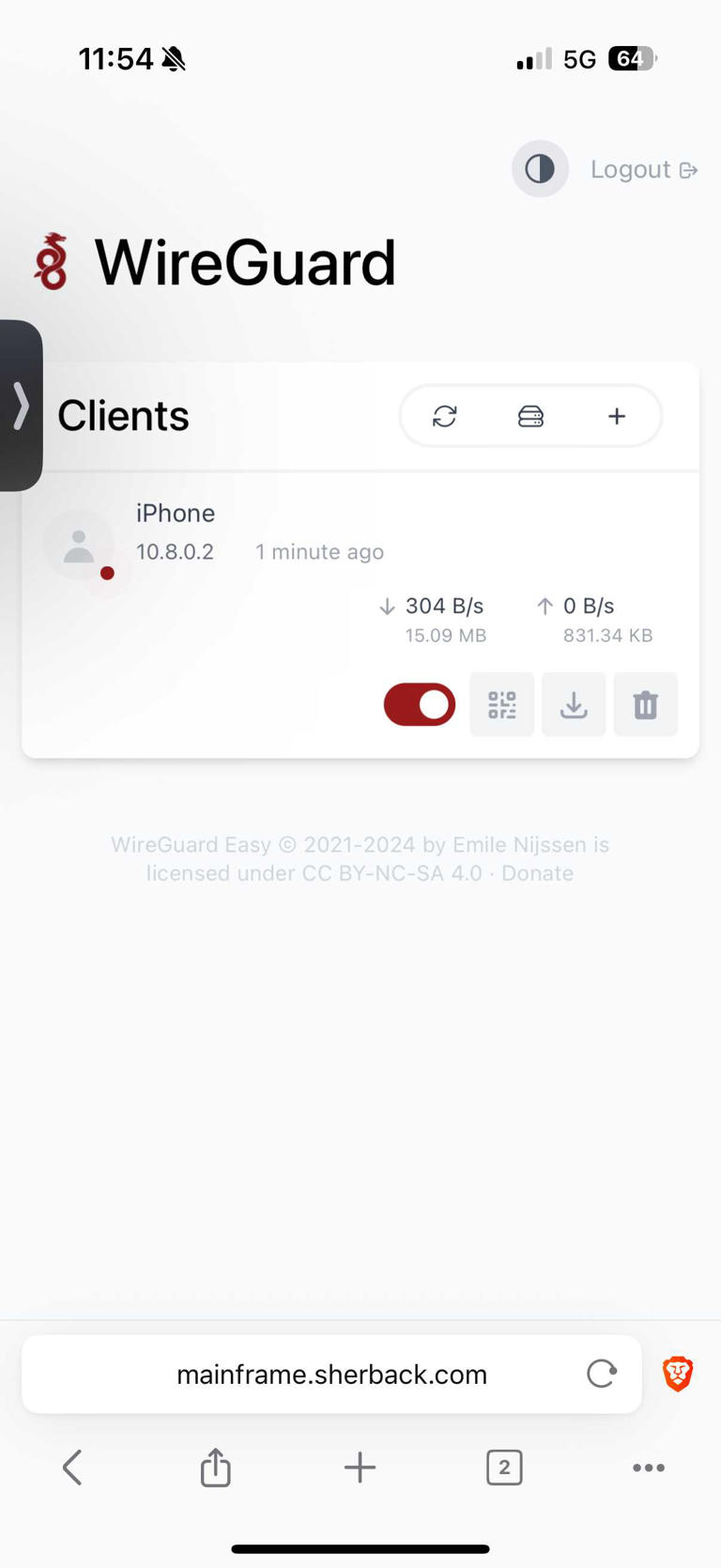Reload the page via the address bar icon
The width and height of the screenshot is (721, 1568).
[x=602, y=1374]
